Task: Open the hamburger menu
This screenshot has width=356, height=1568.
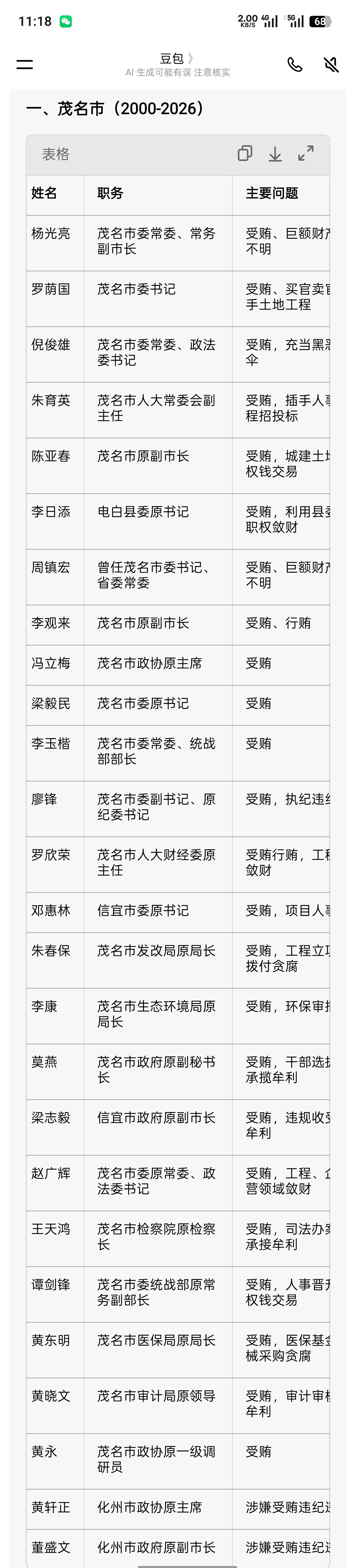Action: pos(24,65)
